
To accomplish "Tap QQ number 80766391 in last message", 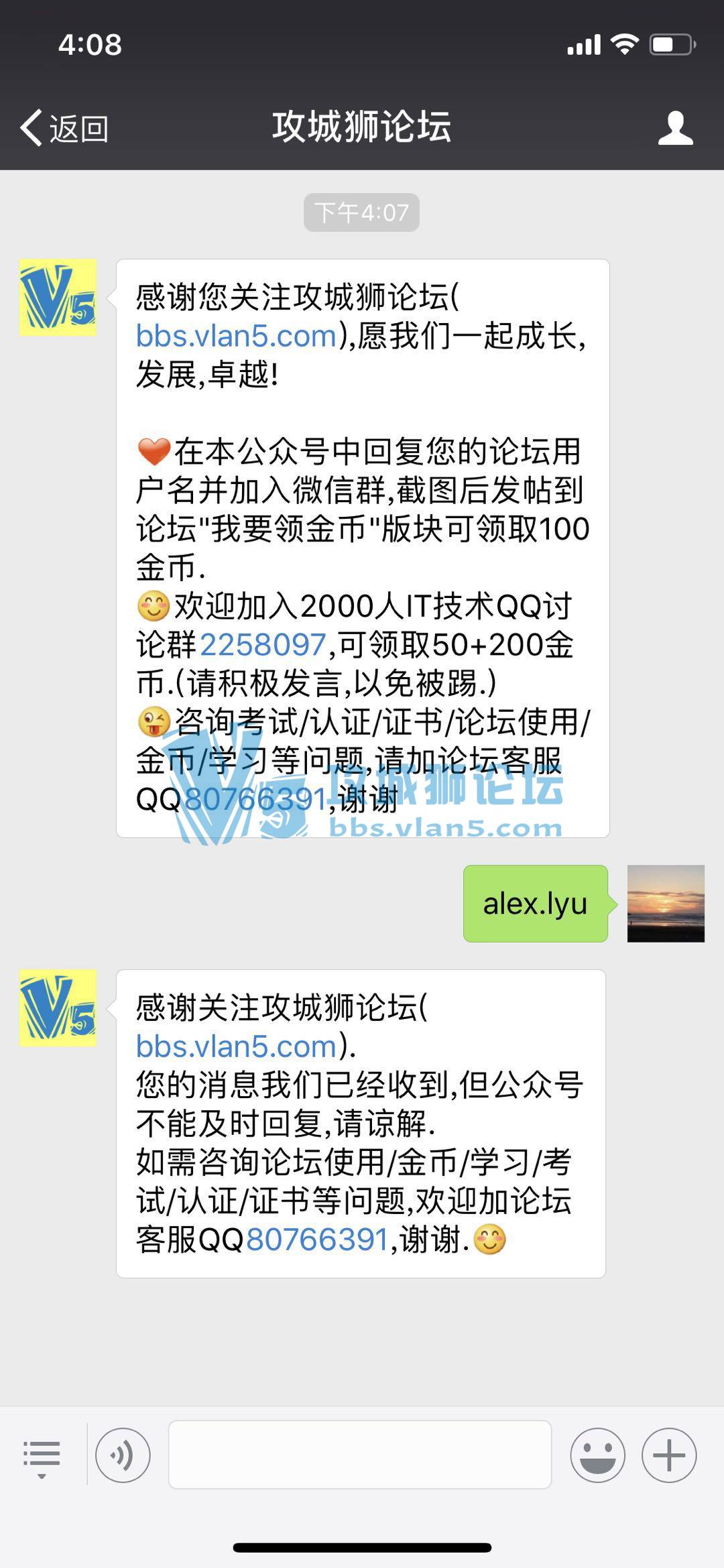I will click(317, 1240).
